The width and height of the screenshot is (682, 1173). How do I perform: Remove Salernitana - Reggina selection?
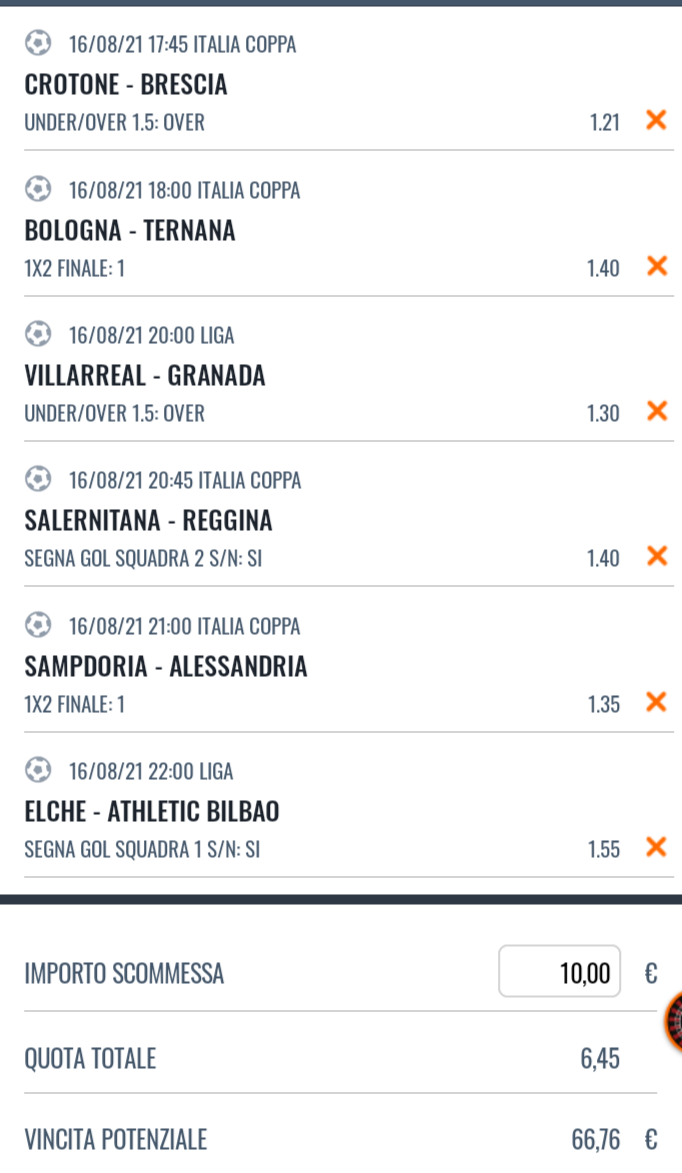click(656, 556)
